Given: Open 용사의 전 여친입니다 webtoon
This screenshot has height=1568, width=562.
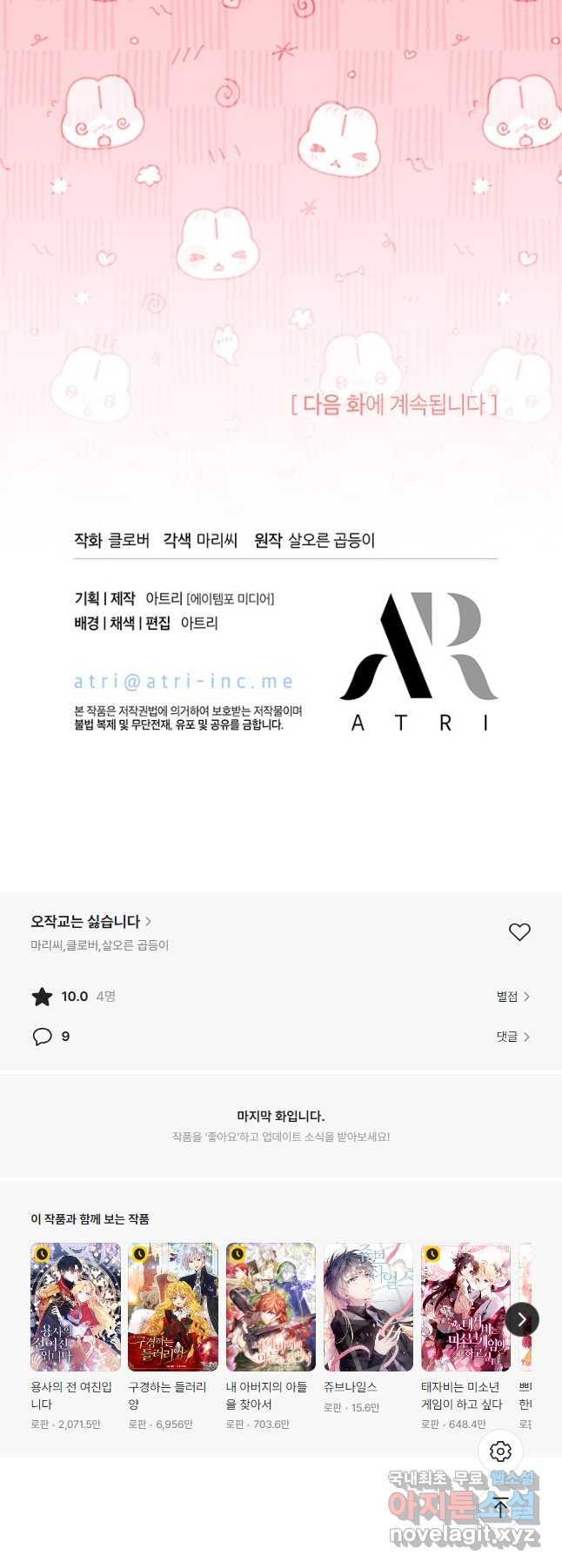Looking at the screenshot, I should tap(76, 1307).
